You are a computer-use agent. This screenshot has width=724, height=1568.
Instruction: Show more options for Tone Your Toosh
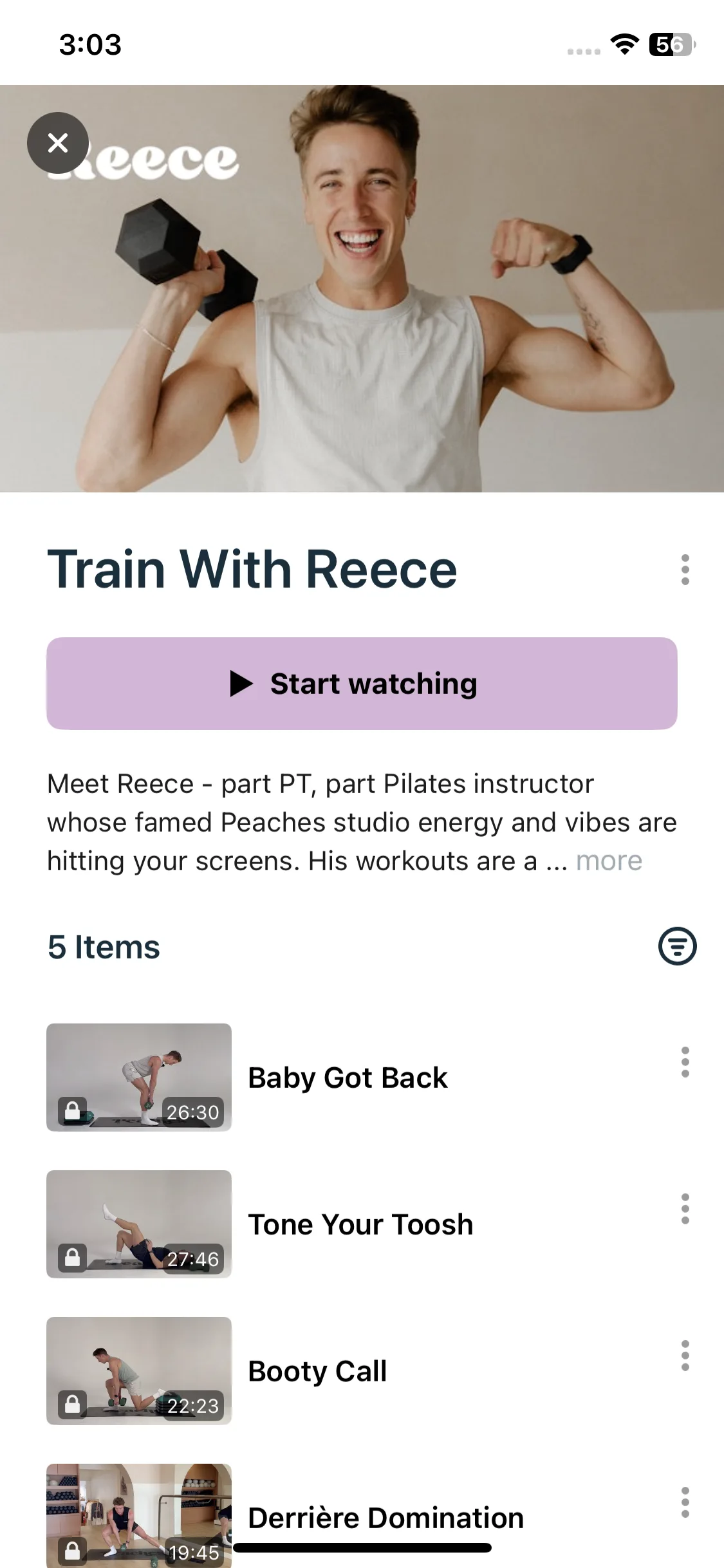click(x=685, y=1209)
